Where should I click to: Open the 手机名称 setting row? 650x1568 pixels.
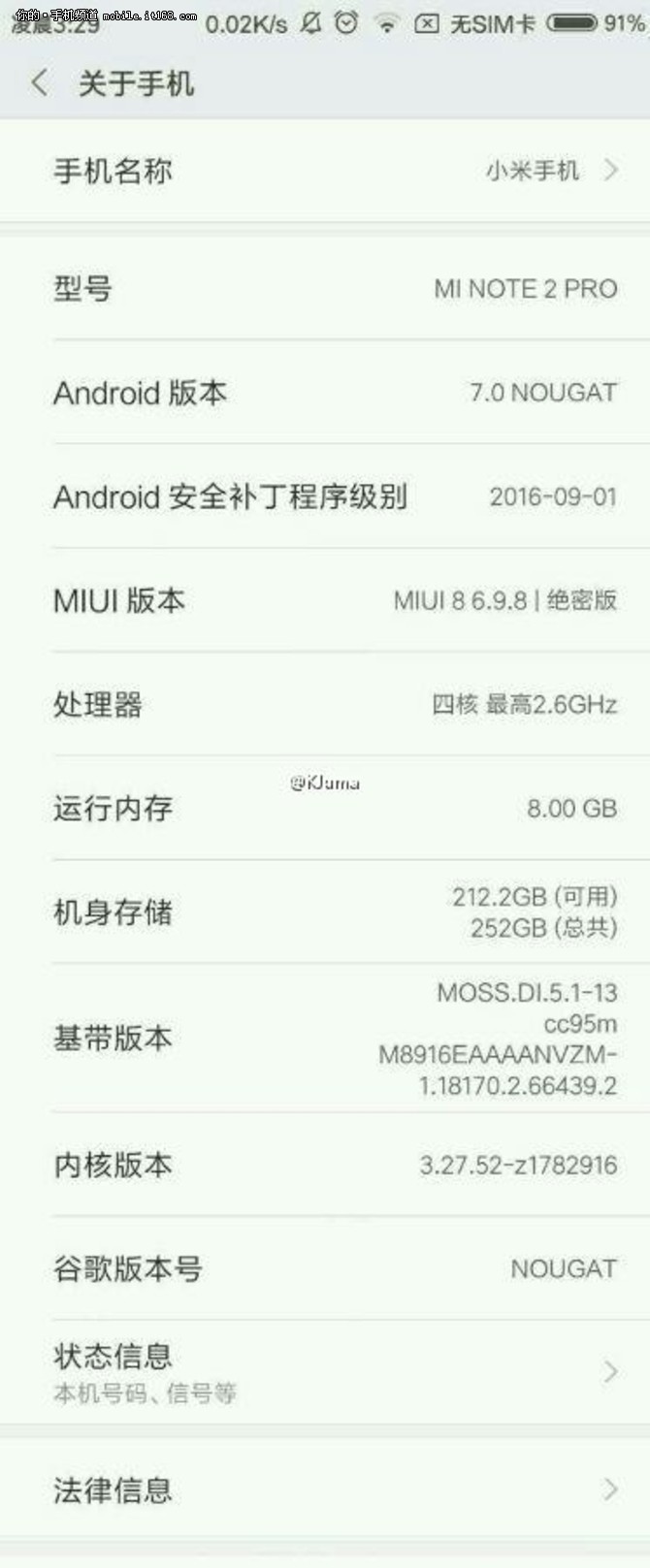tap(325, 171)
